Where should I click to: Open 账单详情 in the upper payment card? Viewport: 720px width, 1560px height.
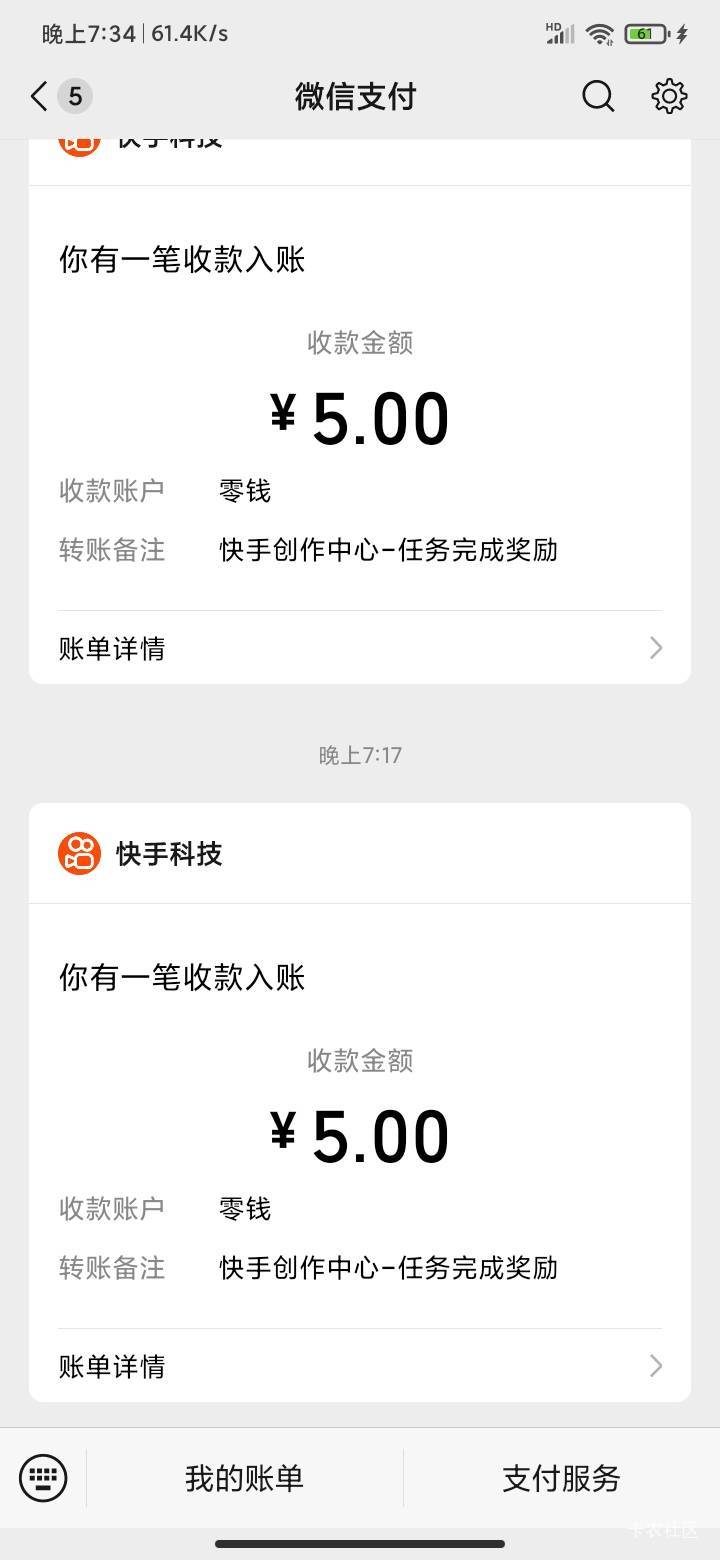tap(360, 648)
